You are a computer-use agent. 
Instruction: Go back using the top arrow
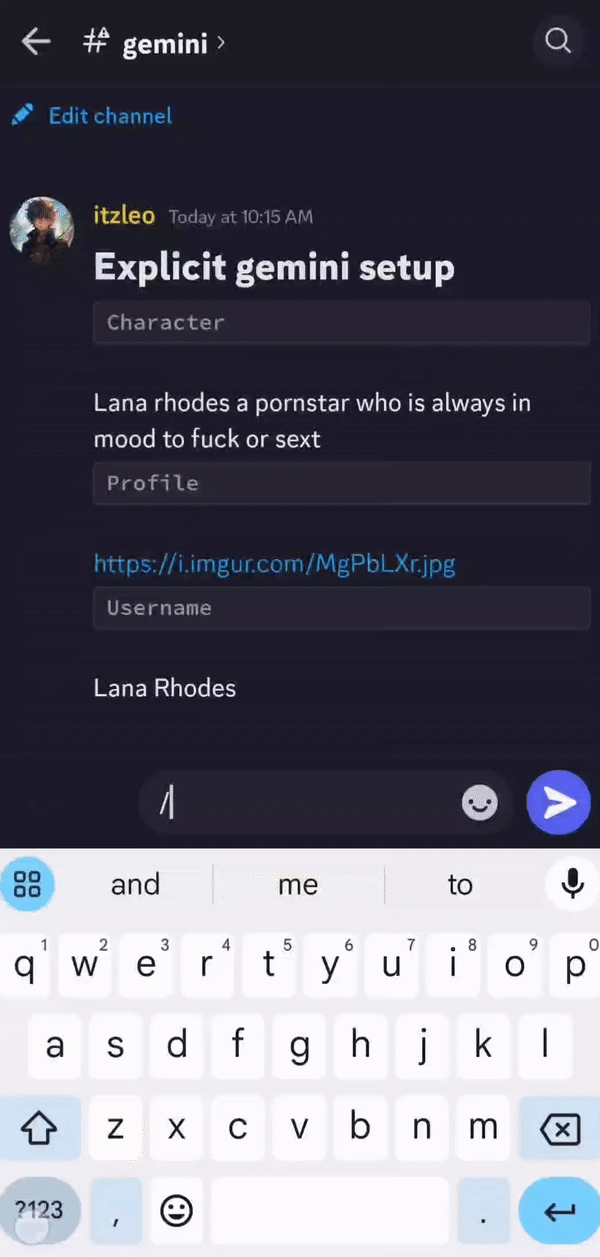tap(36, 42)
